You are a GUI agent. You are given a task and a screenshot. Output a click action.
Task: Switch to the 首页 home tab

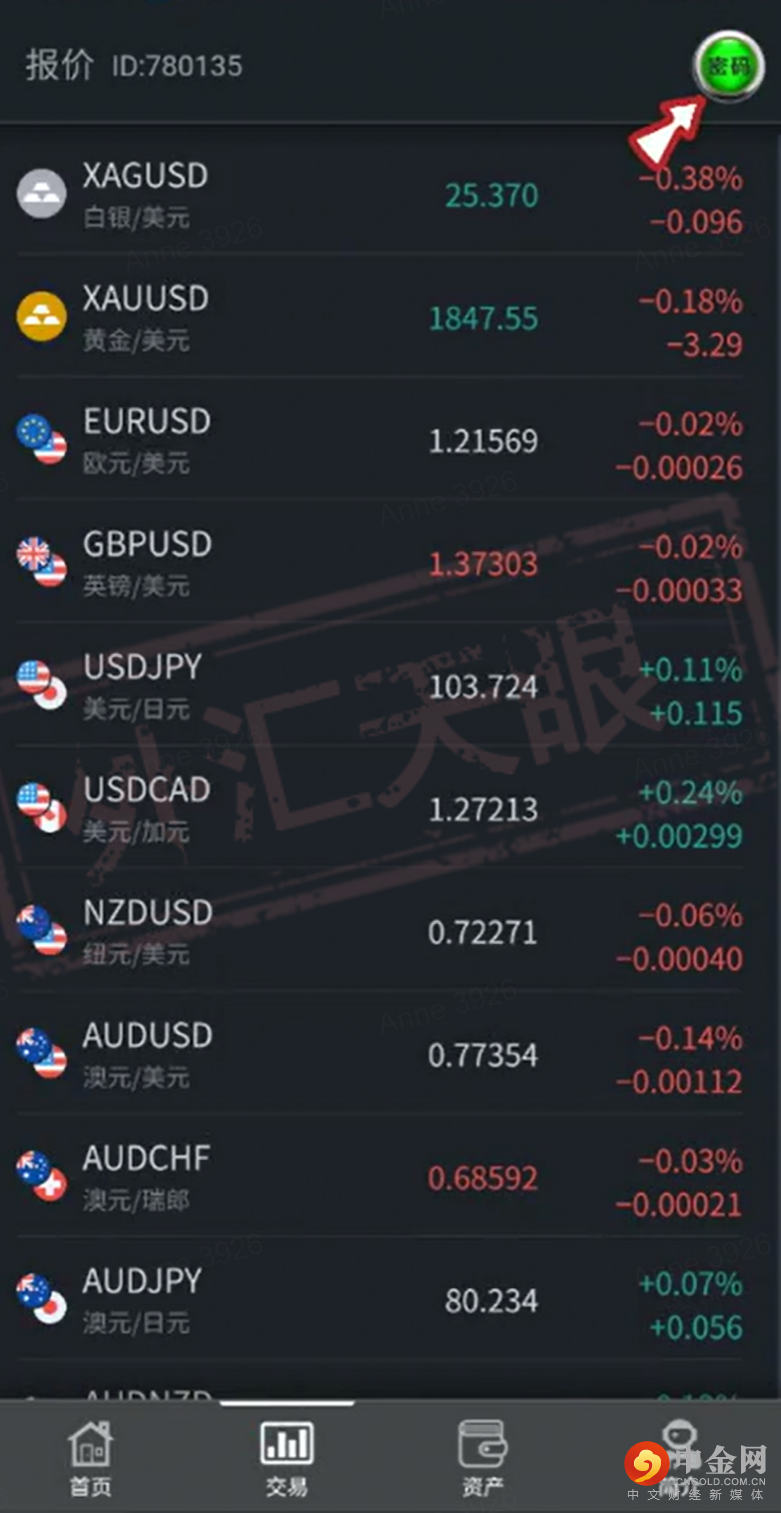[90, 1460]
